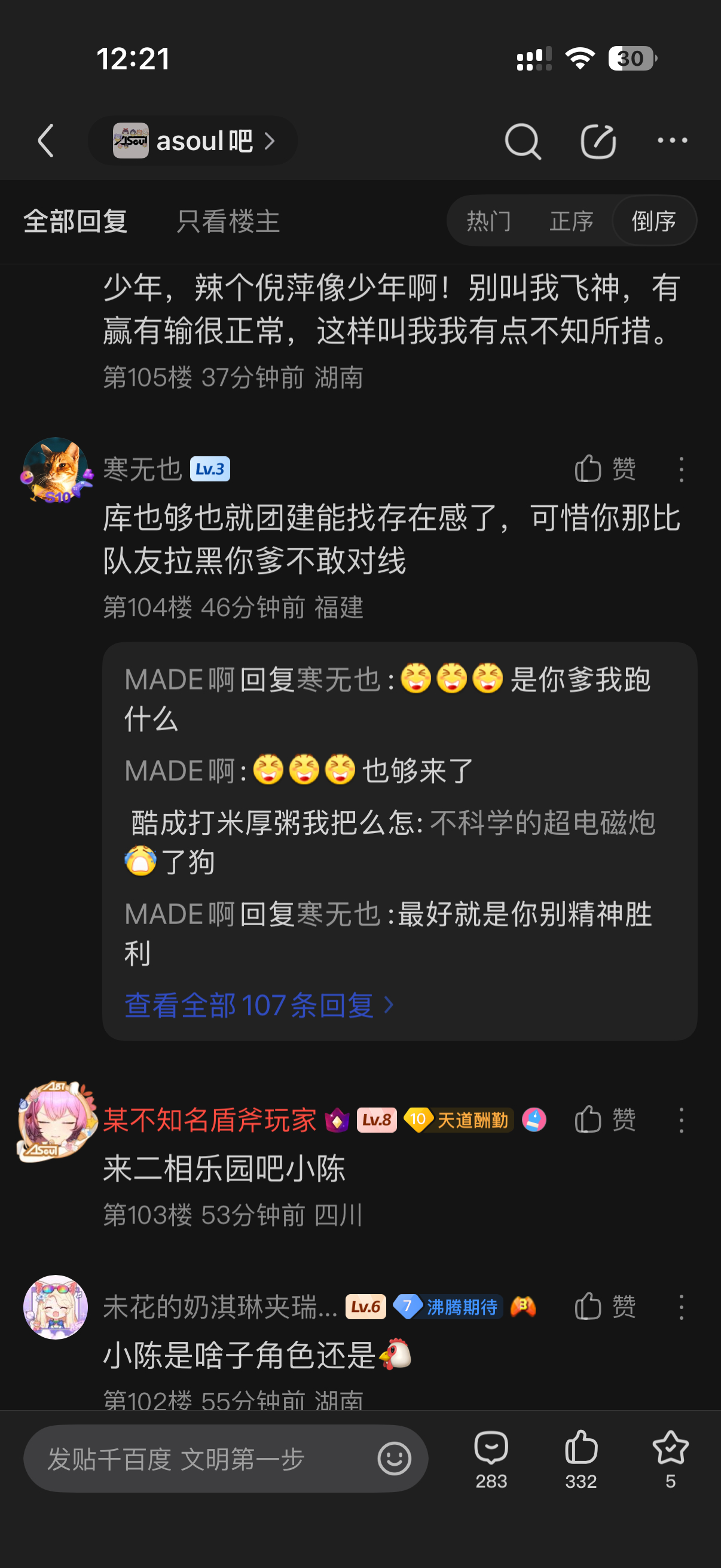Favorite this post with the star icon

tap(670, 1459)
